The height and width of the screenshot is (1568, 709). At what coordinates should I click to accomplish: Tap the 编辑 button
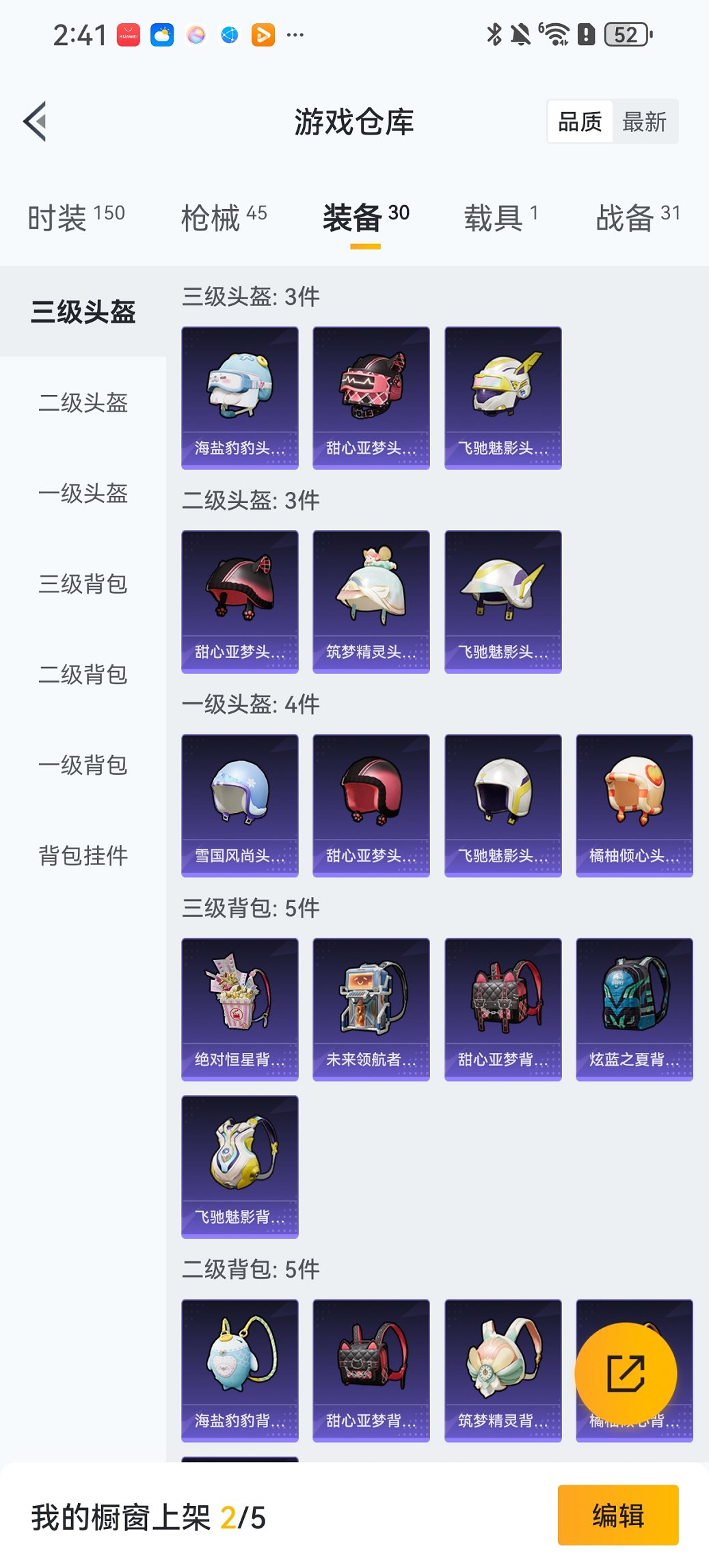click(617, 1514)
